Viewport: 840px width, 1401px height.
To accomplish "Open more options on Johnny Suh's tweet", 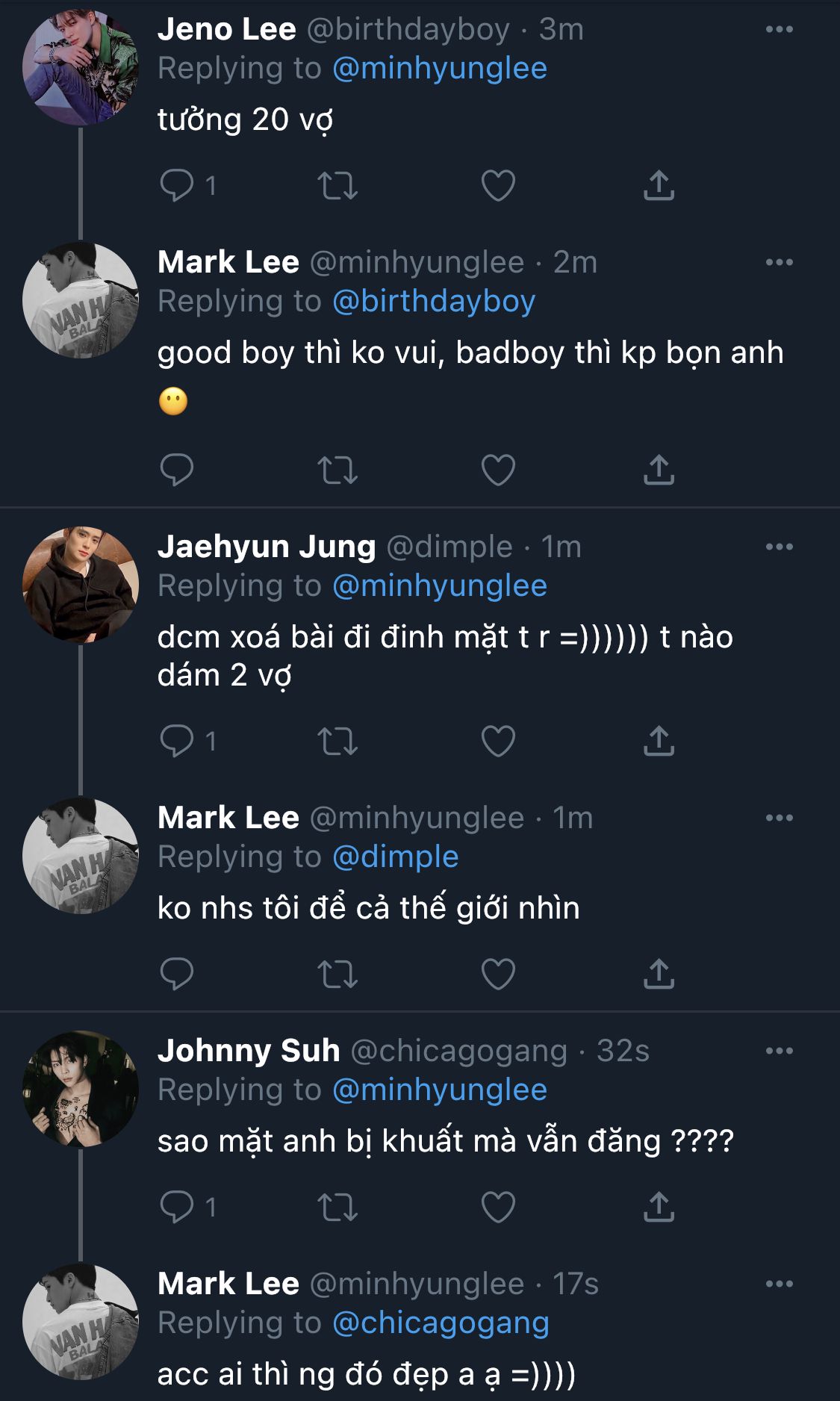I will 779,1051.
